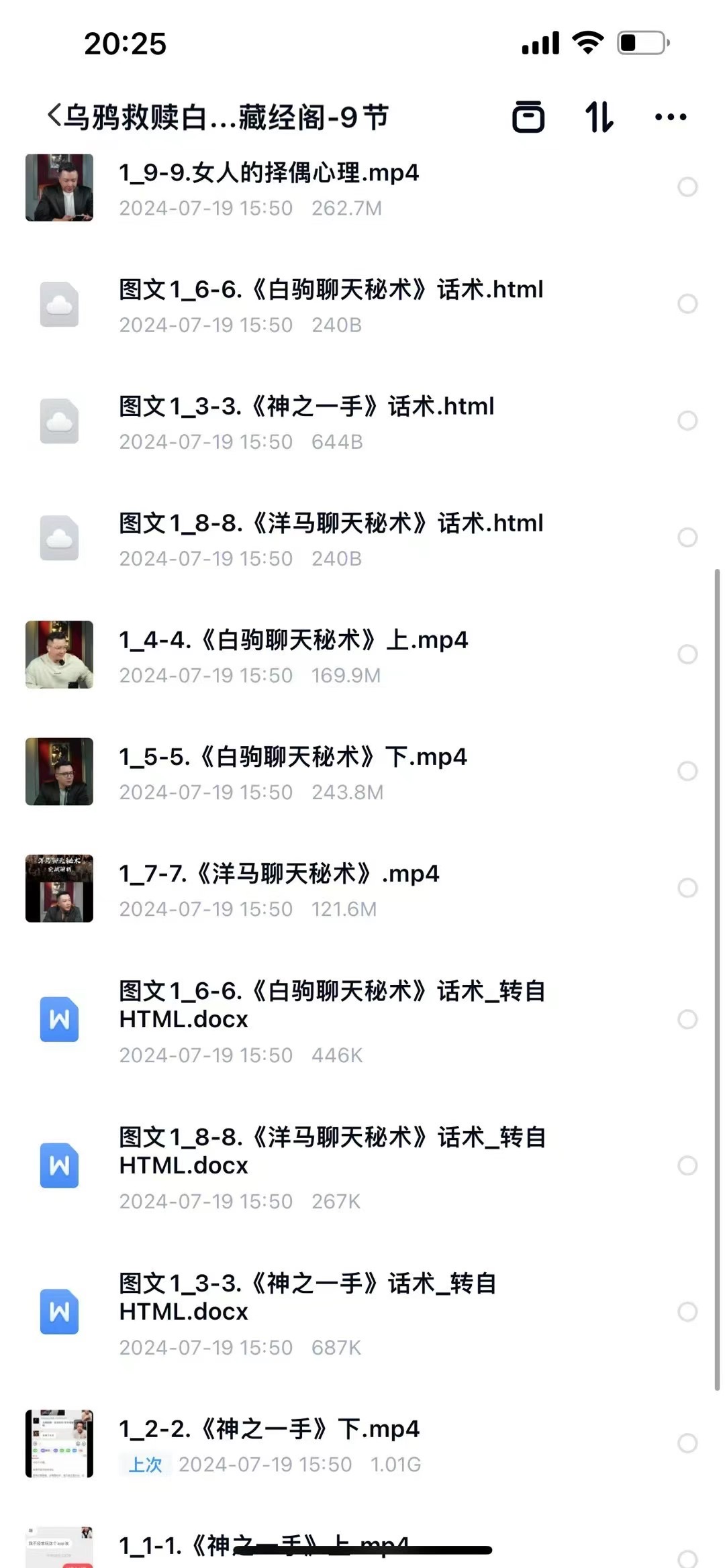Open 图文1_6-6.《白驹聊天秘术》话术_转自HTML.docx
725x1568 pixels.
tap(332, 1005)
